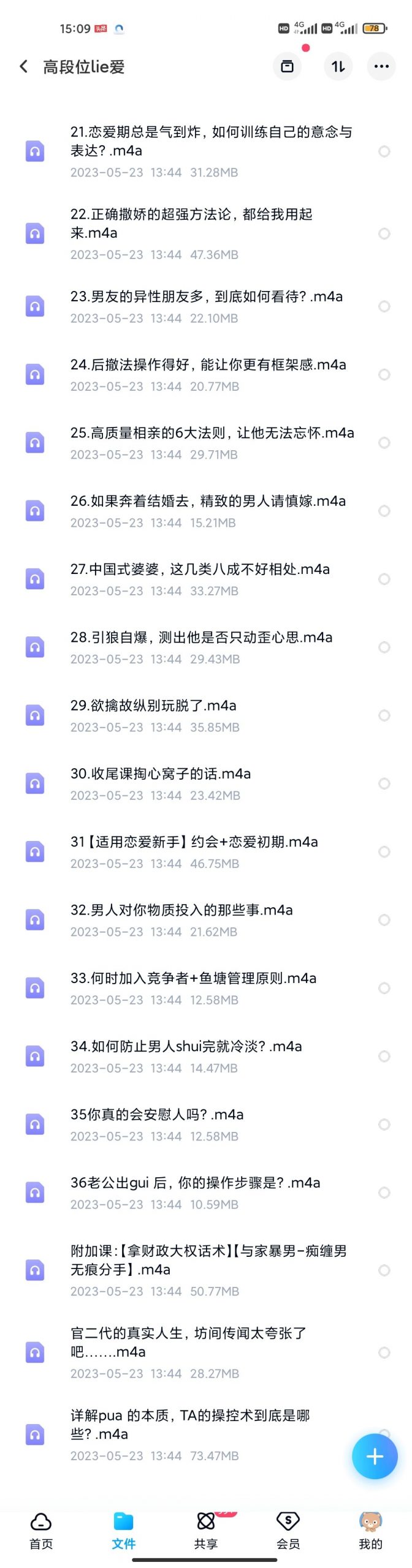Switch to the 我的 tab
Screen dimensions: 412x1568
point(370,1529)
